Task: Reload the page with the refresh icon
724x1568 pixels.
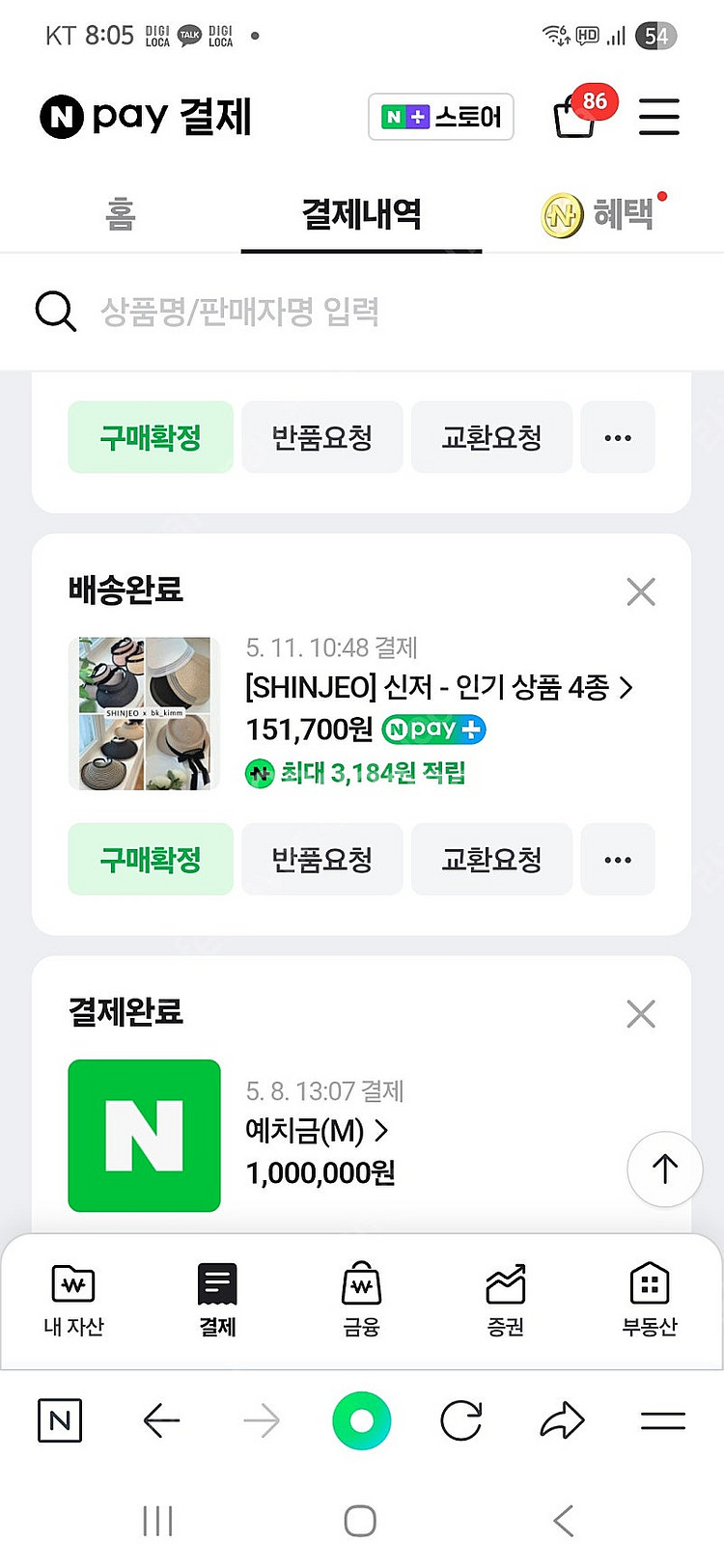Action: [x=461, y=1420]
